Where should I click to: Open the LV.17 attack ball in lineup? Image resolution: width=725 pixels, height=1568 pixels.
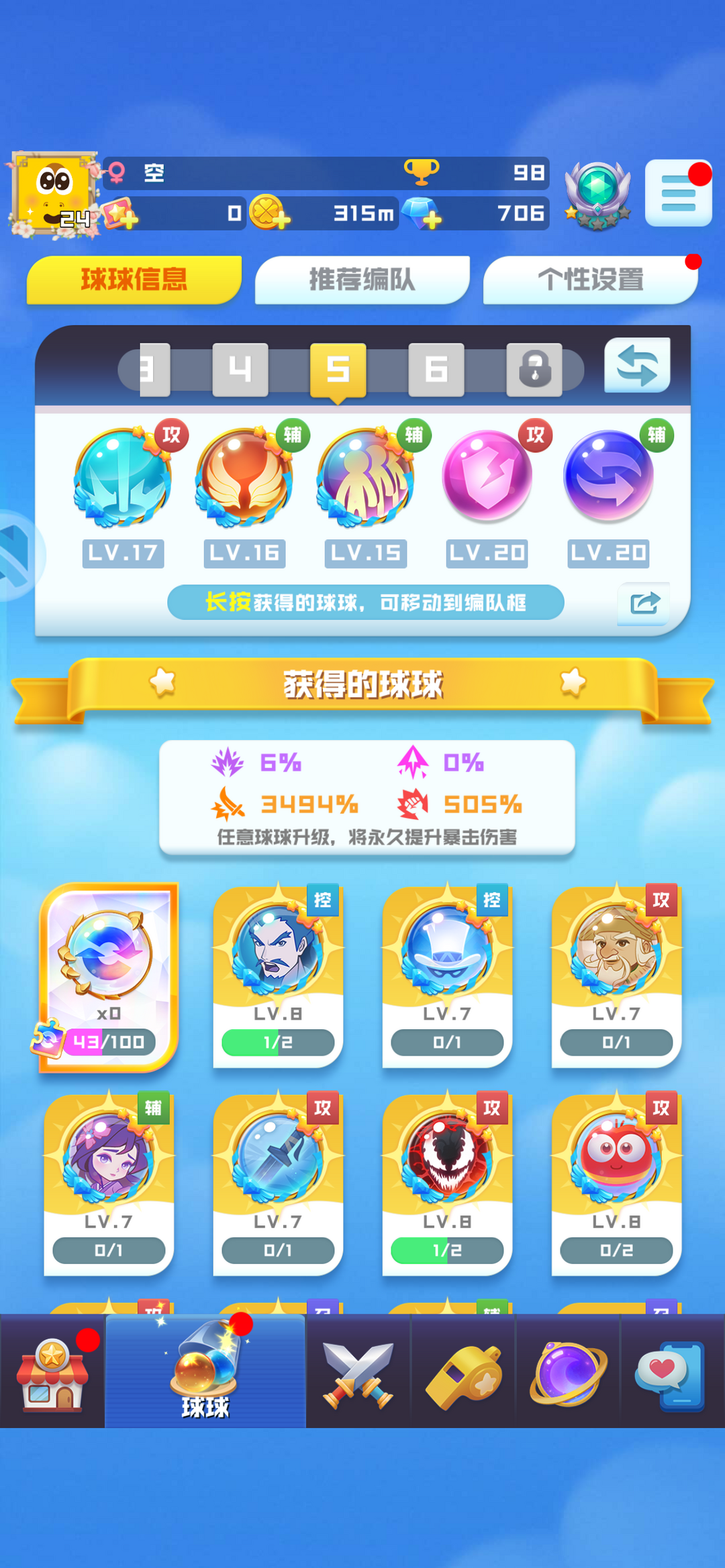[123, 478]
